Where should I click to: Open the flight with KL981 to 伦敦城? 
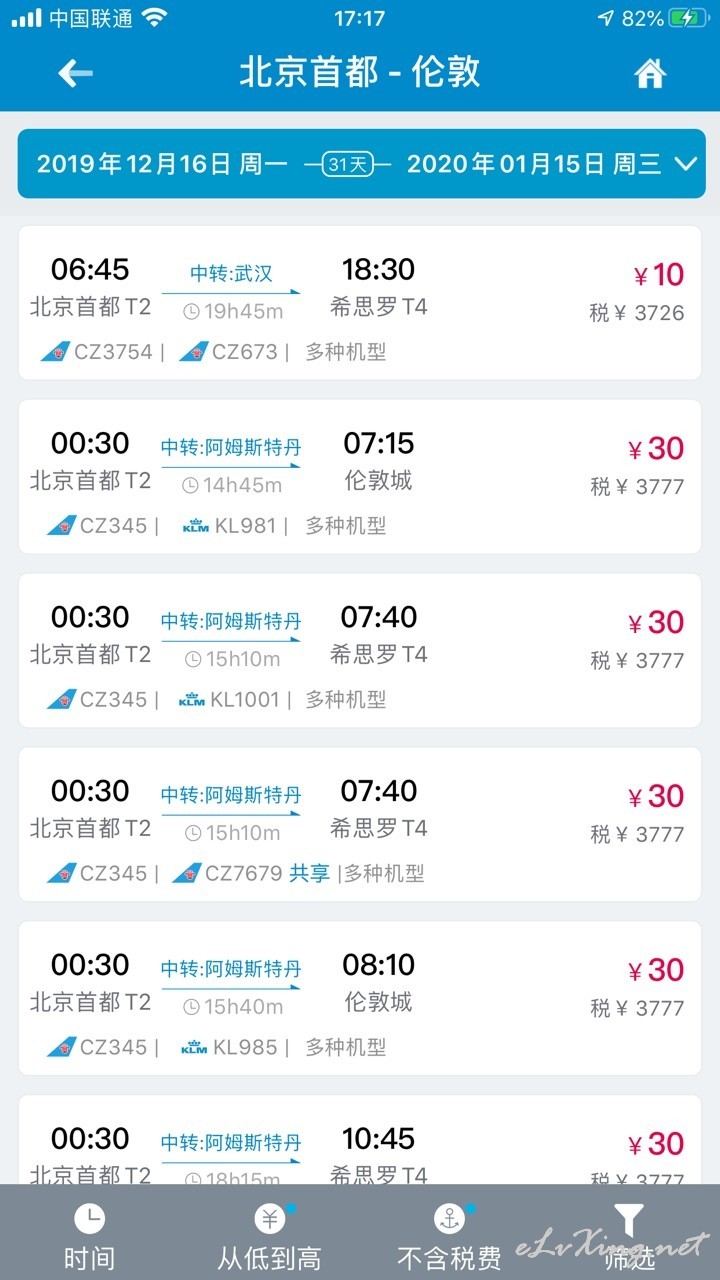[360, 477]
